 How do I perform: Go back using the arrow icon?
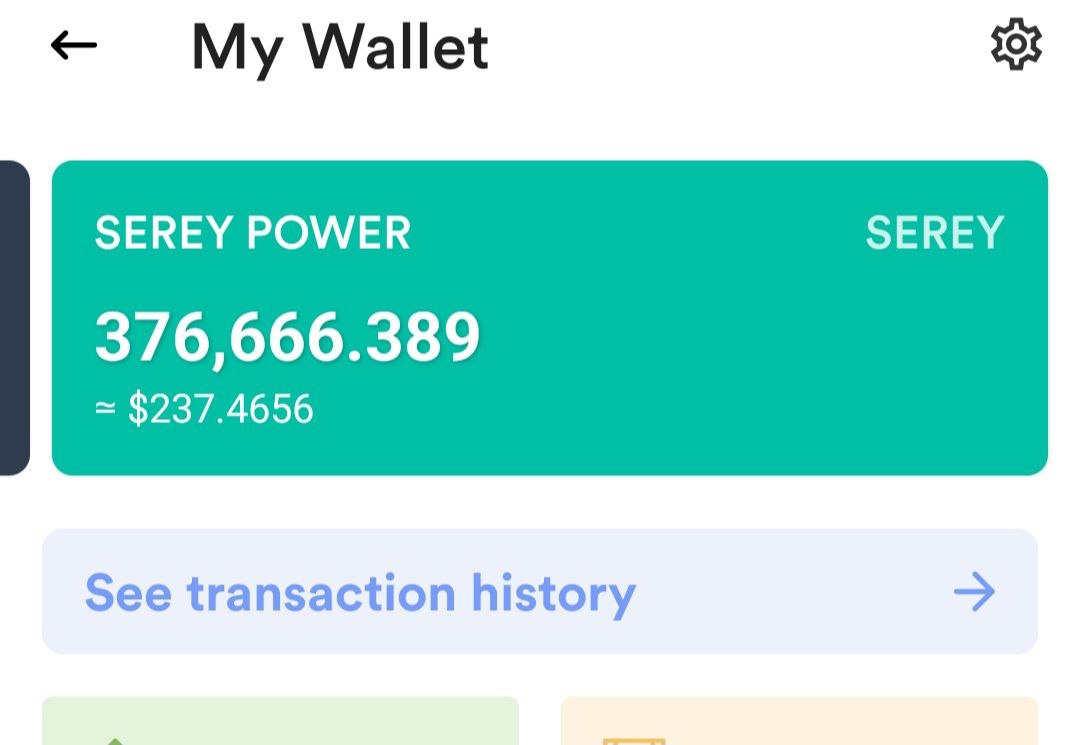(x=74, y=45)
